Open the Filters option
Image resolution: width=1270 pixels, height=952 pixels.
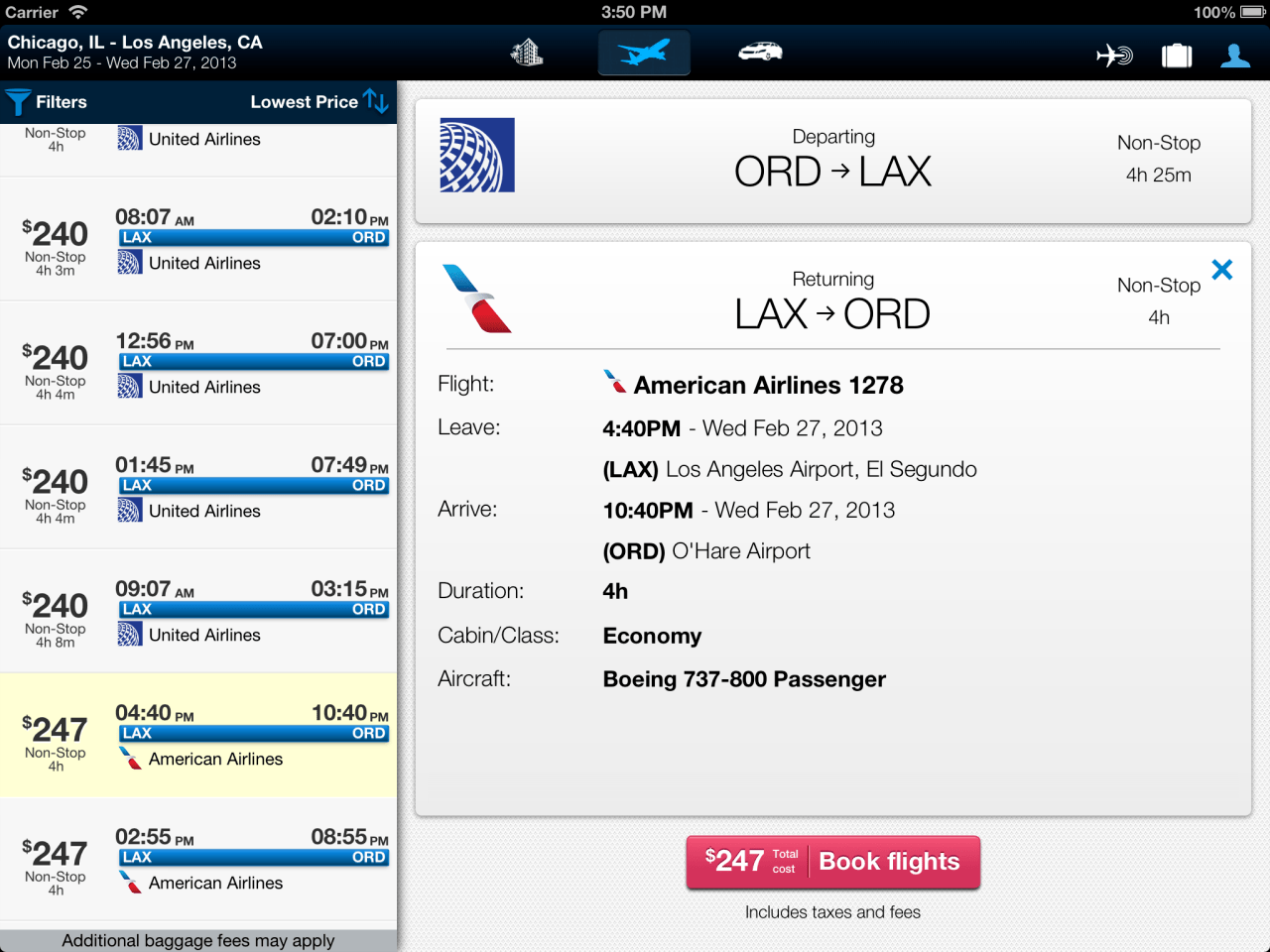(47, 102)
